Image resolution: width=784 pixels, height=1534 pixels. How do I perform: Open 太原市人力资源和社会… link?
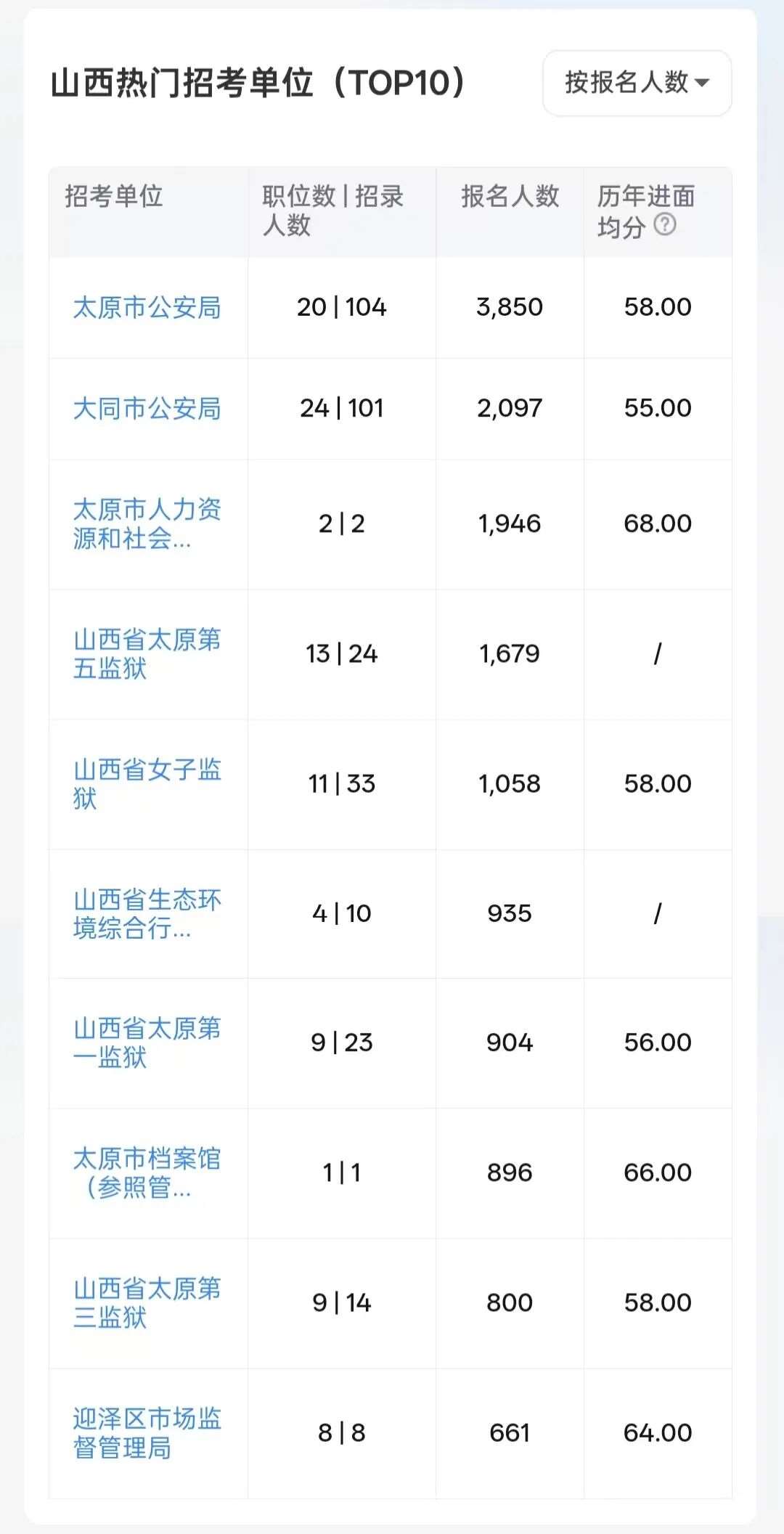pyautogui.click(x=147, y=524)
